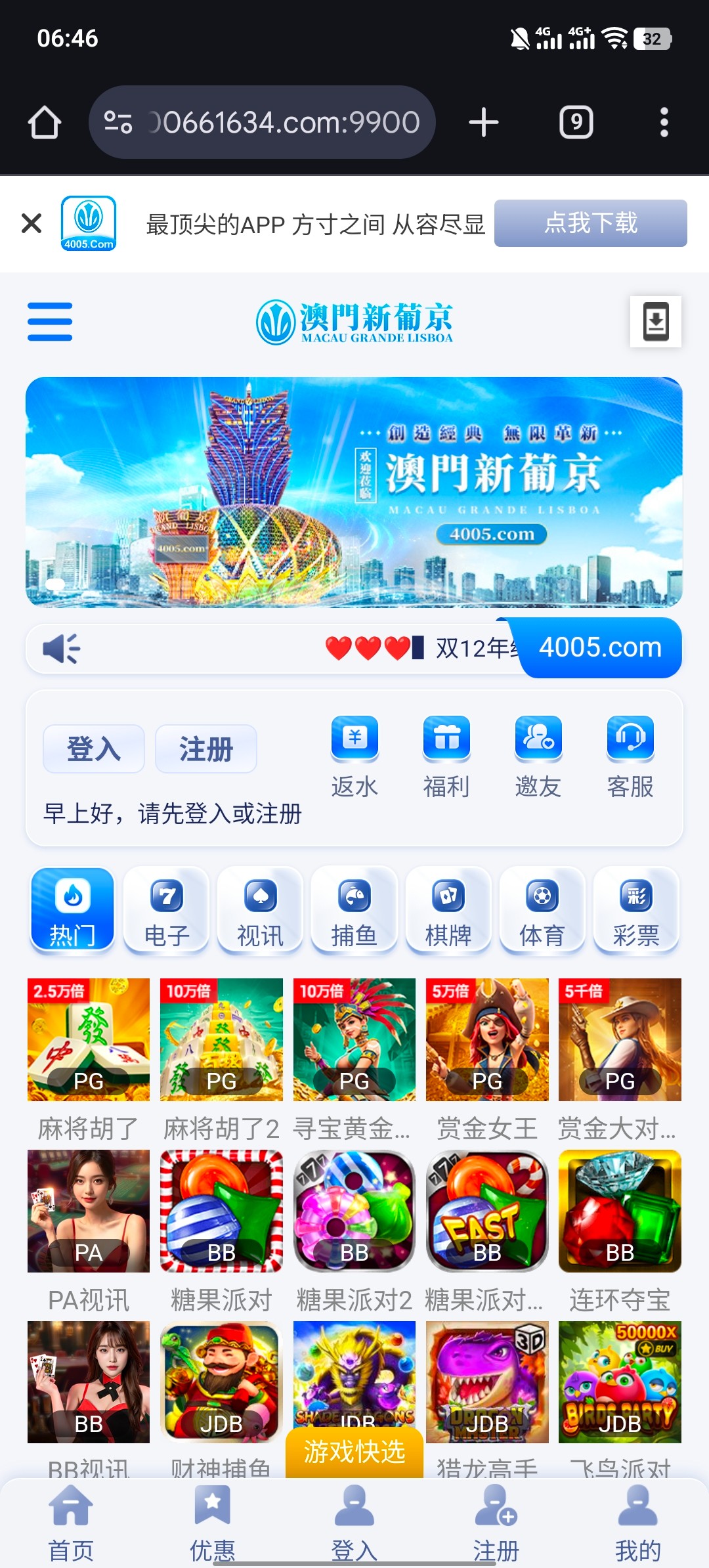Open the 游戏快选 quick game picker
The height and width of the screenshot is (1568, 709).
pos(354,1452)
